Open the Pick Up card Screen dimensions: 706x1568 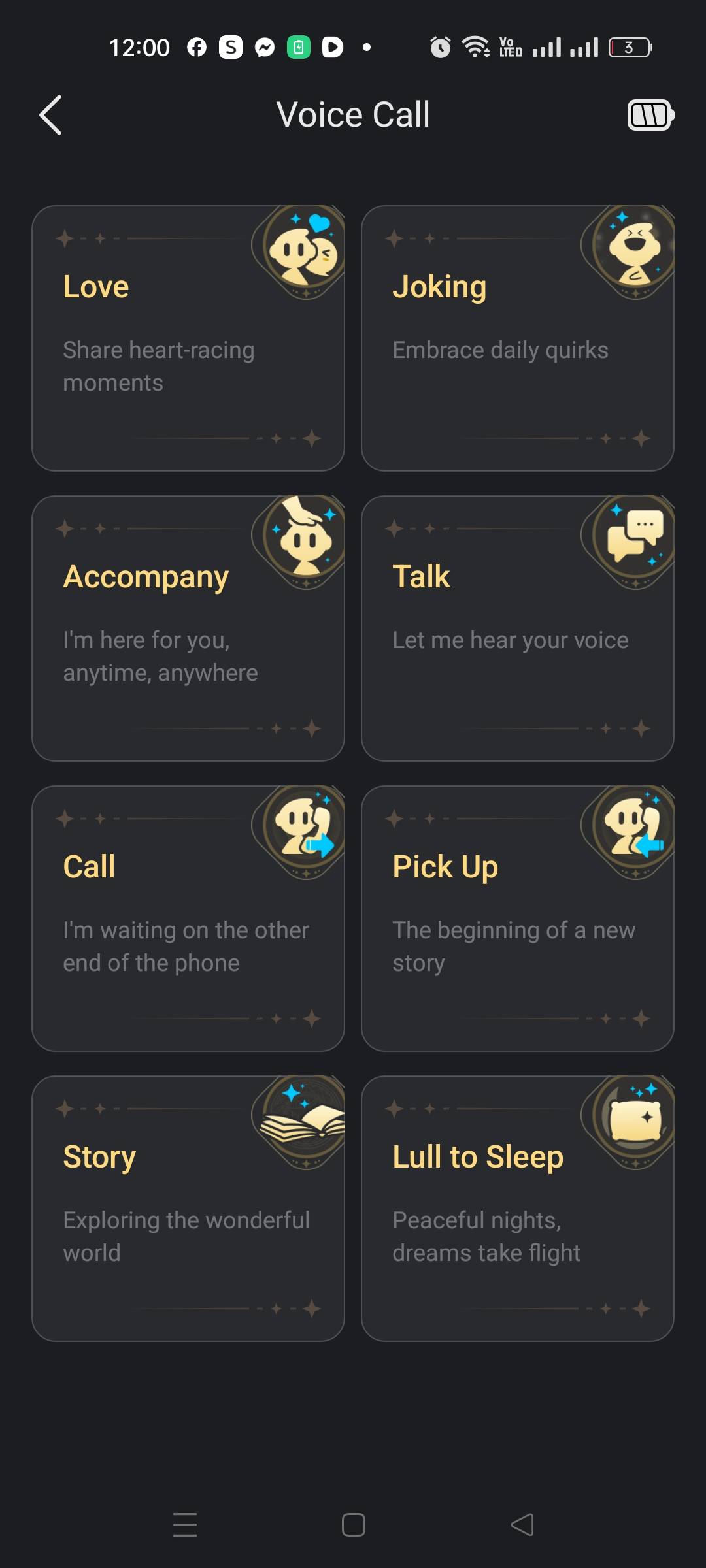pos(517,919)
